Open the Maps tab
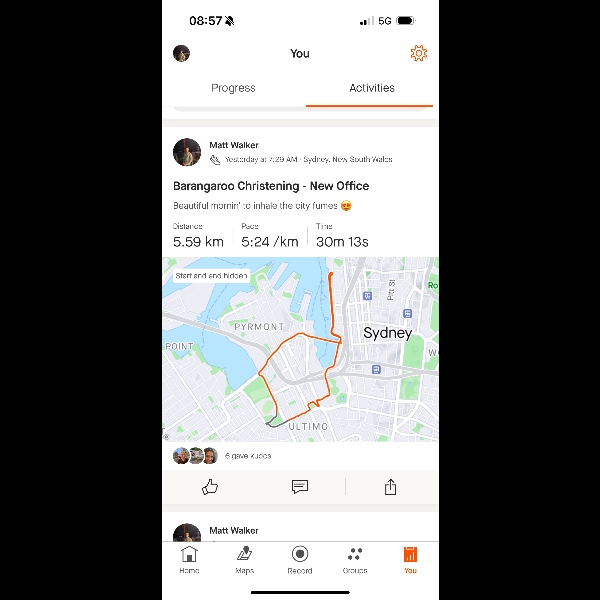Screen dimensions: 600x600 pyautogui.click(x=244, y=559)
